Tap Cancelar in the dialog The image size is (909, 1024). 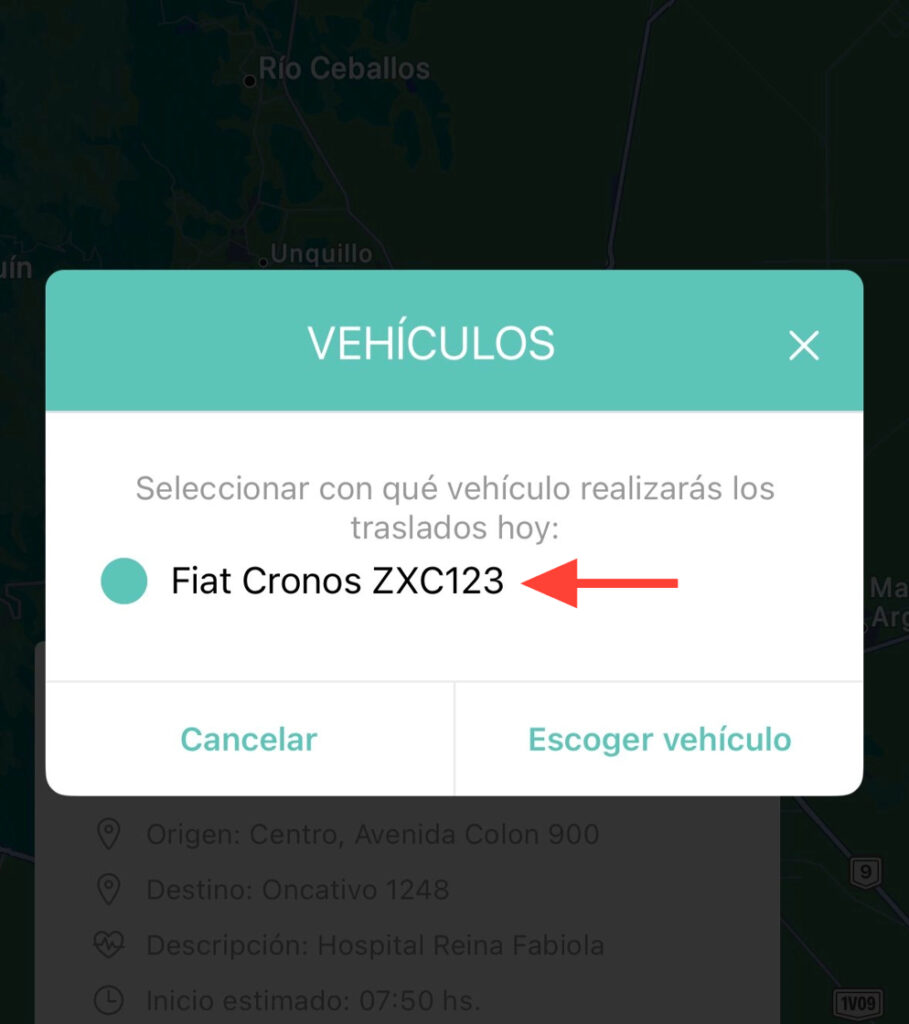point(249,740)
